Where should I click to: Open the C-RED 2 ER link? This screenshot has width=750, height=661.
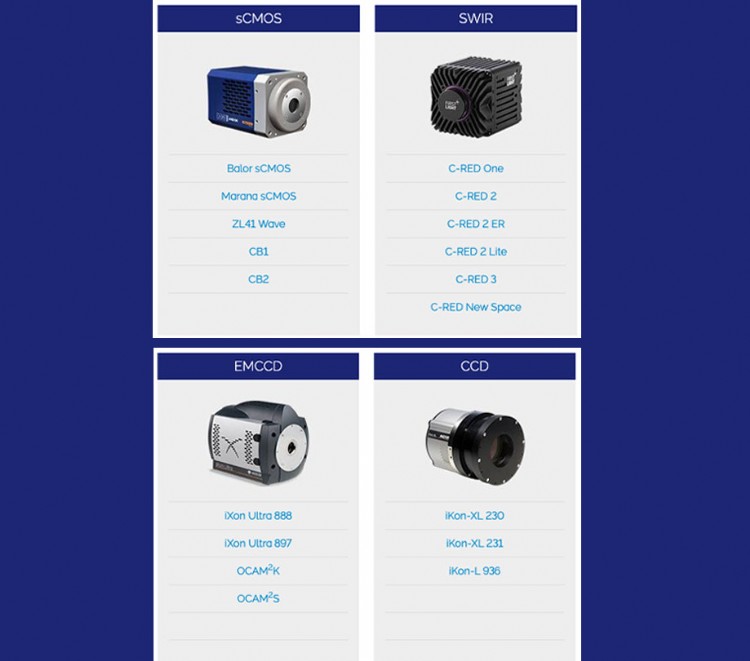click(x=475, y=224)
